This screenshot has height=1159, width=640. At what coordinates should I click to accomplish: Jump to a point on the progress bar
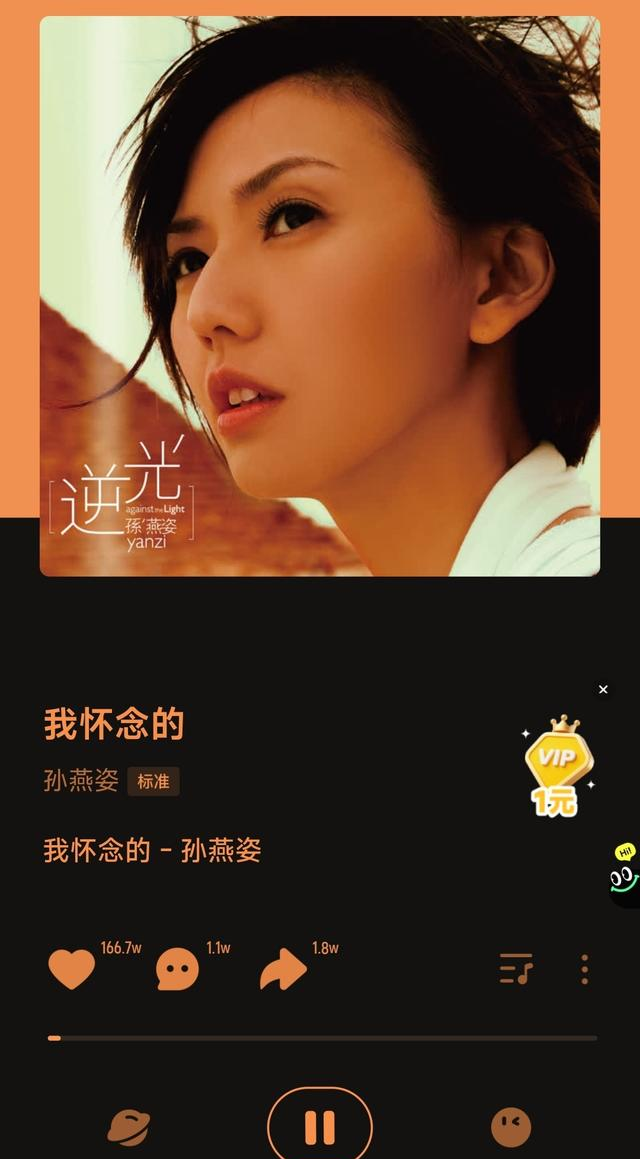(x=320, y=1038)
